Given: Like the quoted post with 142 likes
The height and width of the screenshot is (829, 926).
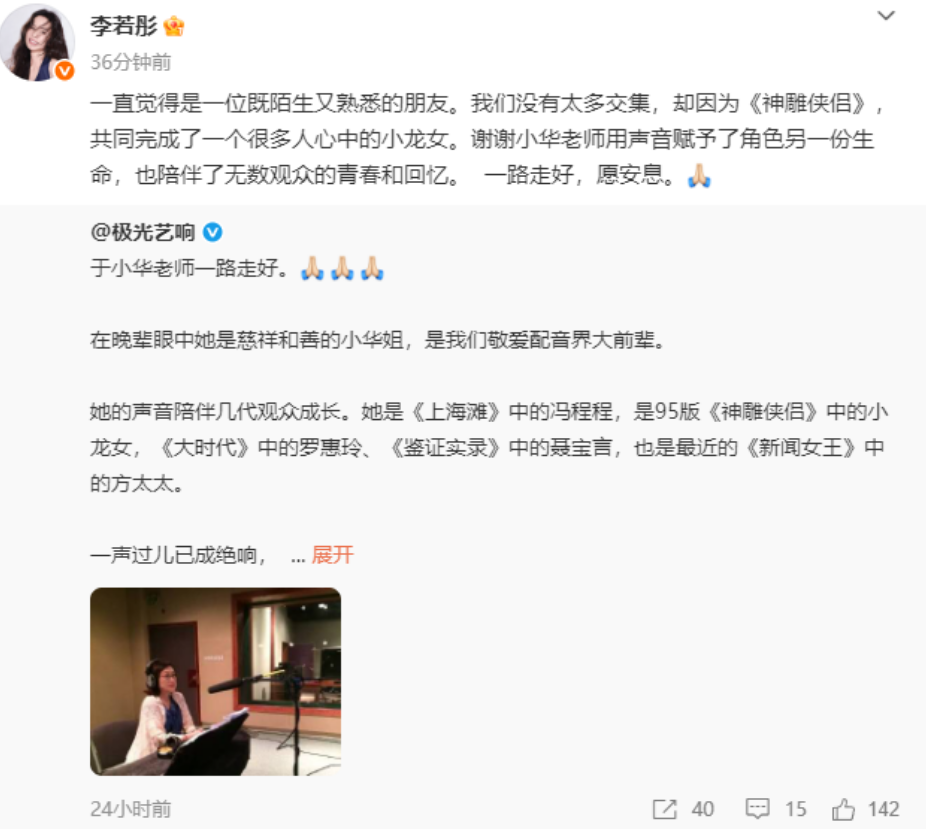Looking at the screenshot, I should pos(866,809).
